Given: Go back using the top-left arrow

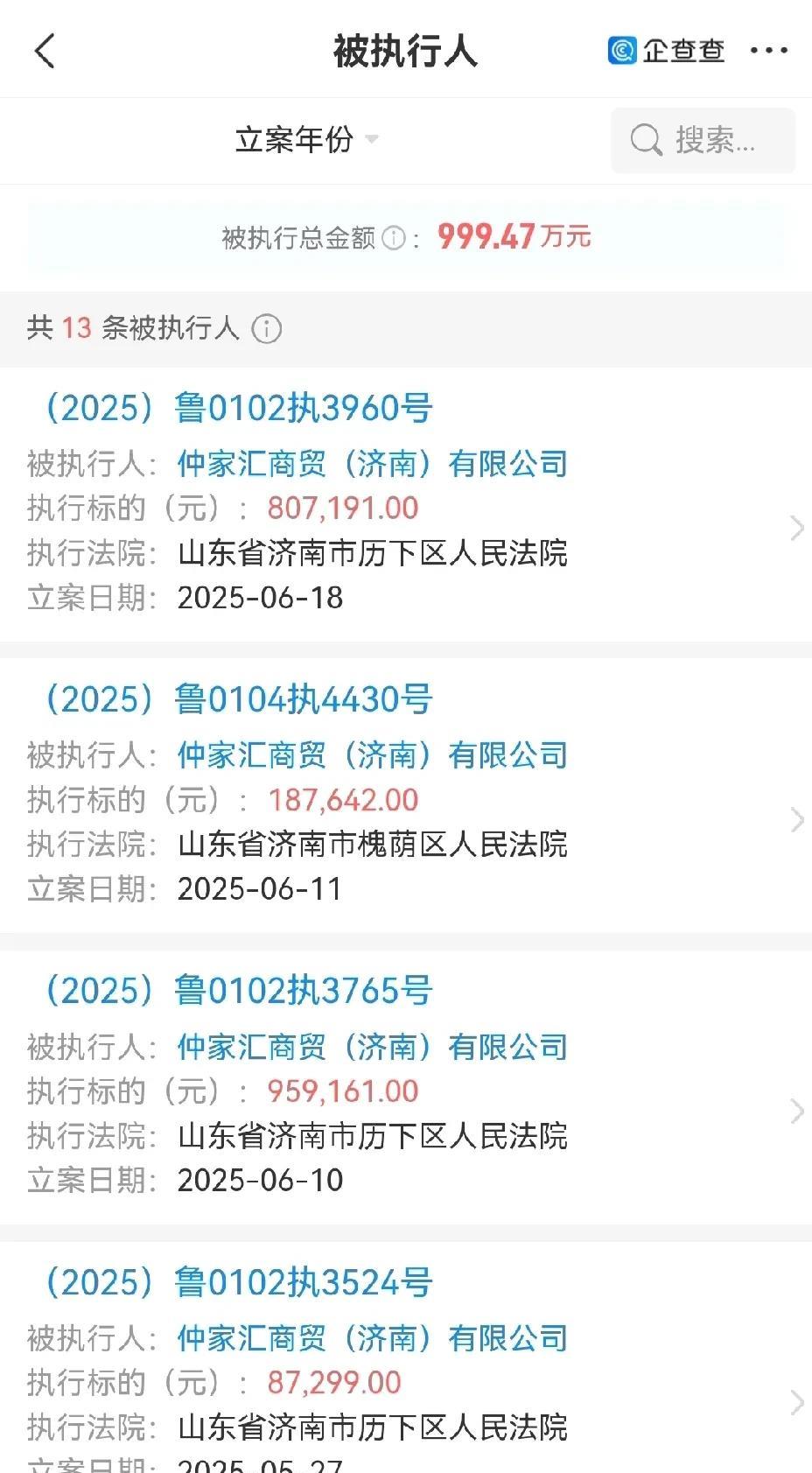Looking at the screenshot, I should [x=45, y=51].
